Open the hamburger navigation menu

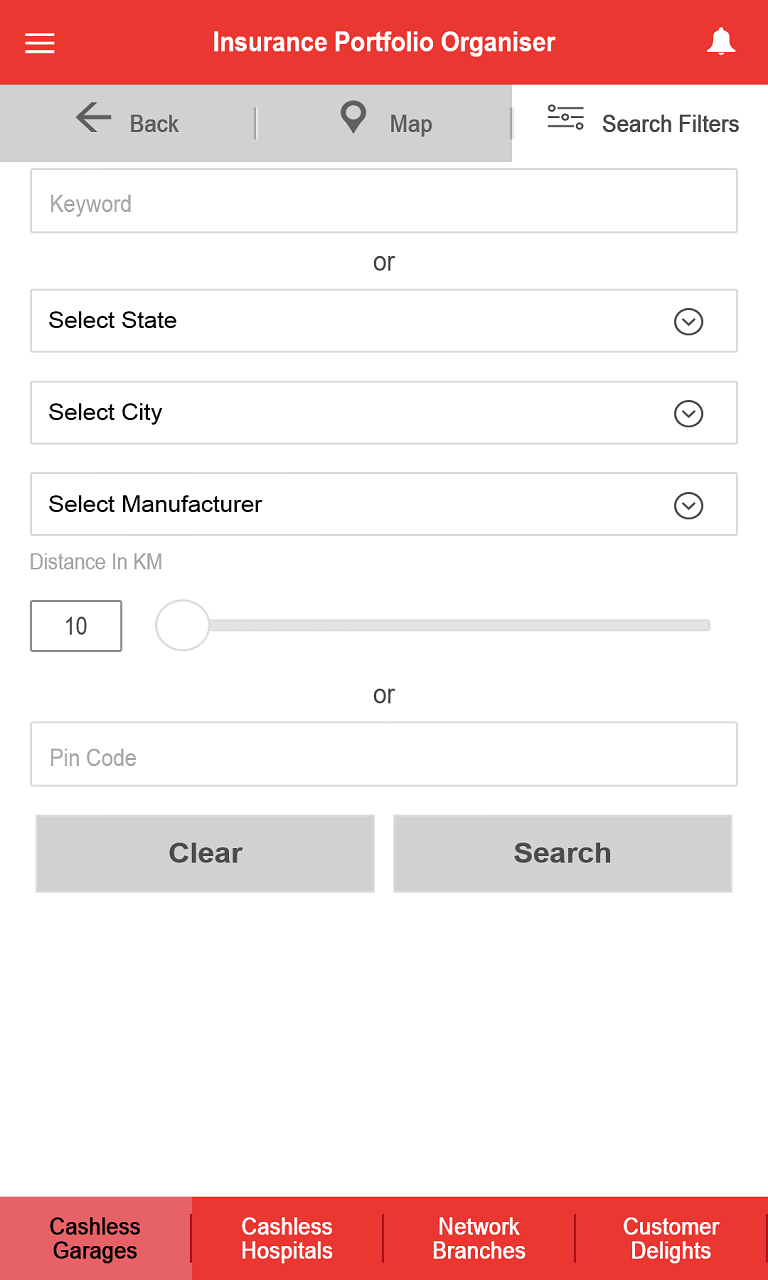[39, 42]
